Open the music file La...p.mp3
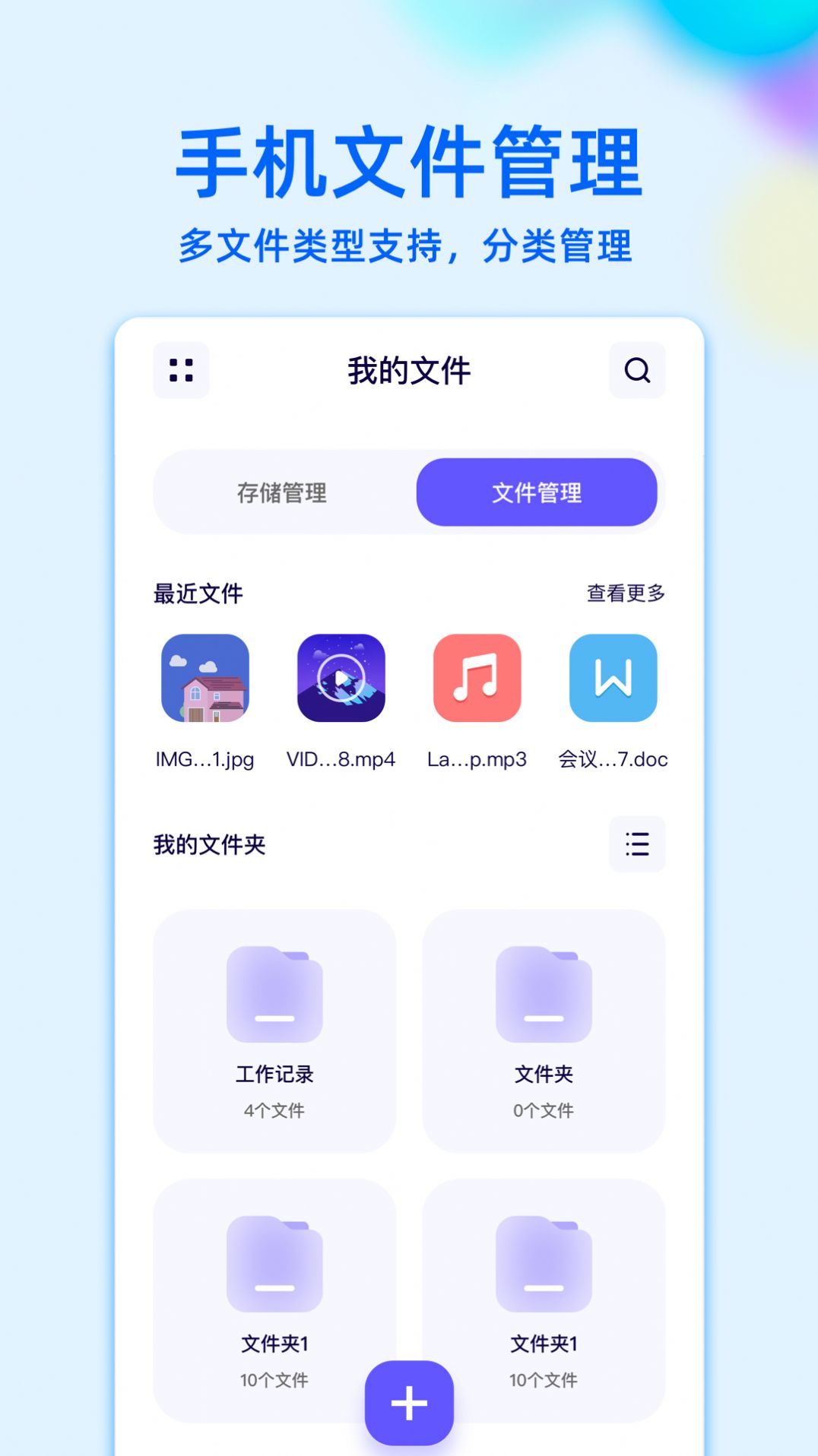The width and height of the screenshot is (818, 1456). [x=477, y=679]
